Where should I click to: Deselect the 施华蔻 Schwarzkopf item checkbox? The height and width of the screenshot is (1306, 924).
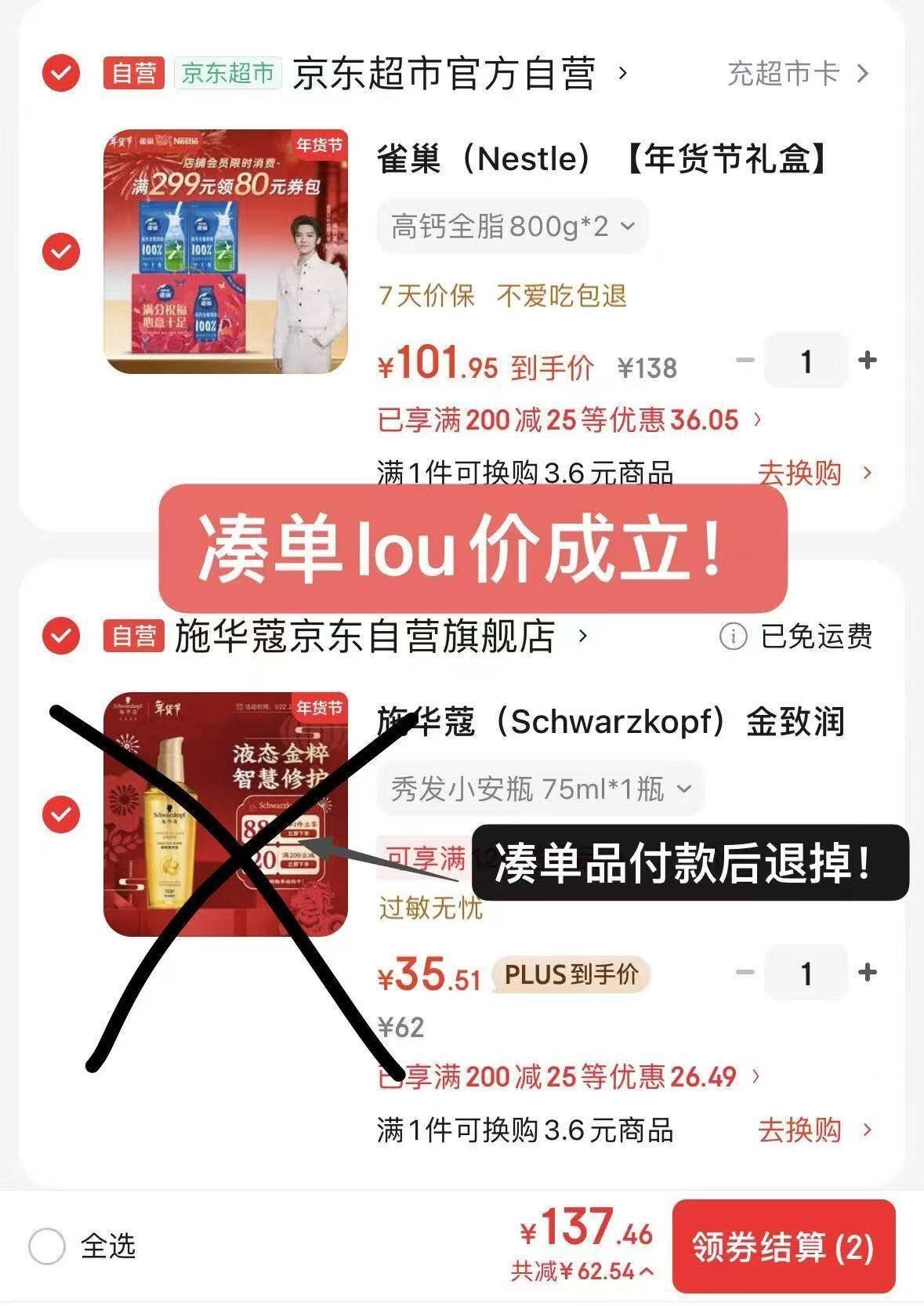coord(61,814)
